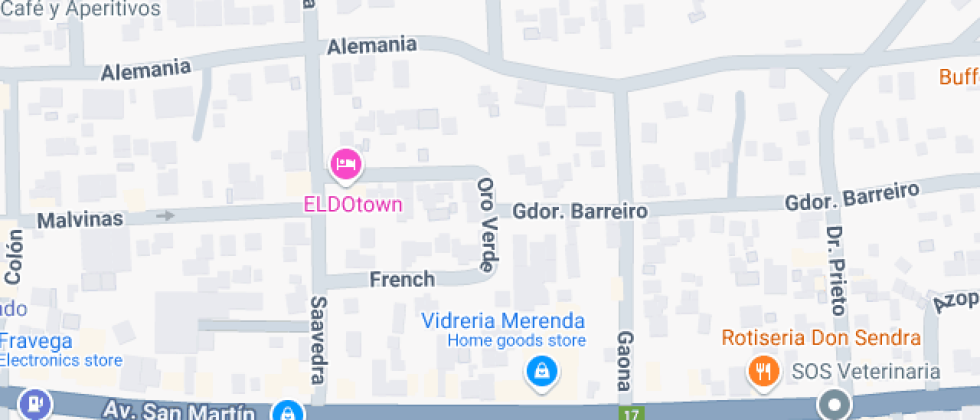The width and height of the screenshot is (980, 420).
Task: Tap the Rotiseria Don Sendra restaurant pin
Action: point(763,372)
